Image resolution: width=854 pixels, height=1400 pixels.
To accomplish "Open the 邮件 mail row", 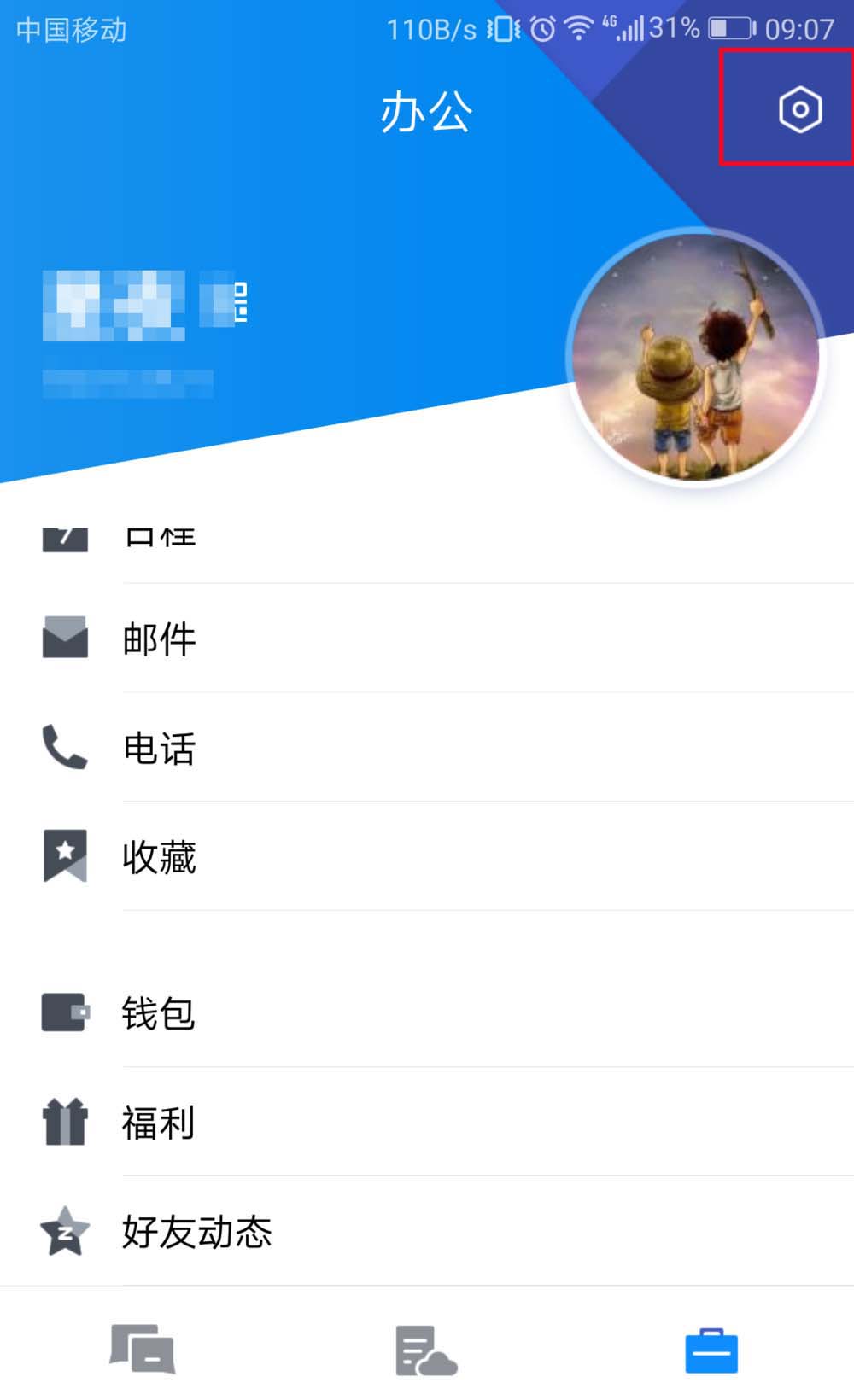I will coord(427,639).
